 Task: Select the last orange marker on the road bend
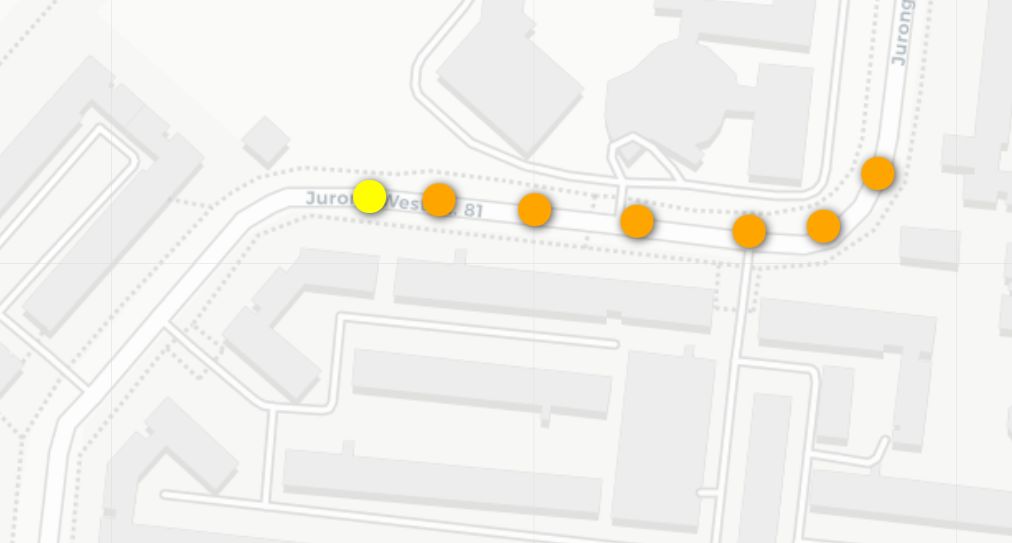click(x=877, y=173)
